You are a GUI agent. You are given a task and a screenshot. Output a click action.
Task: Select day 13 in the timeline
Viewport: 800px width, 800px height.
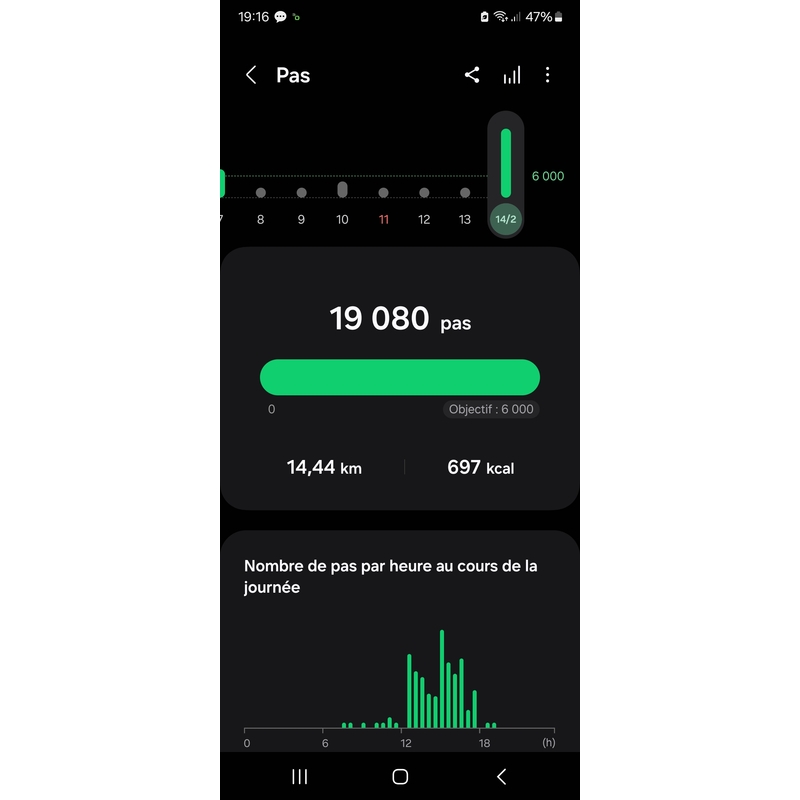click(464, 206)
